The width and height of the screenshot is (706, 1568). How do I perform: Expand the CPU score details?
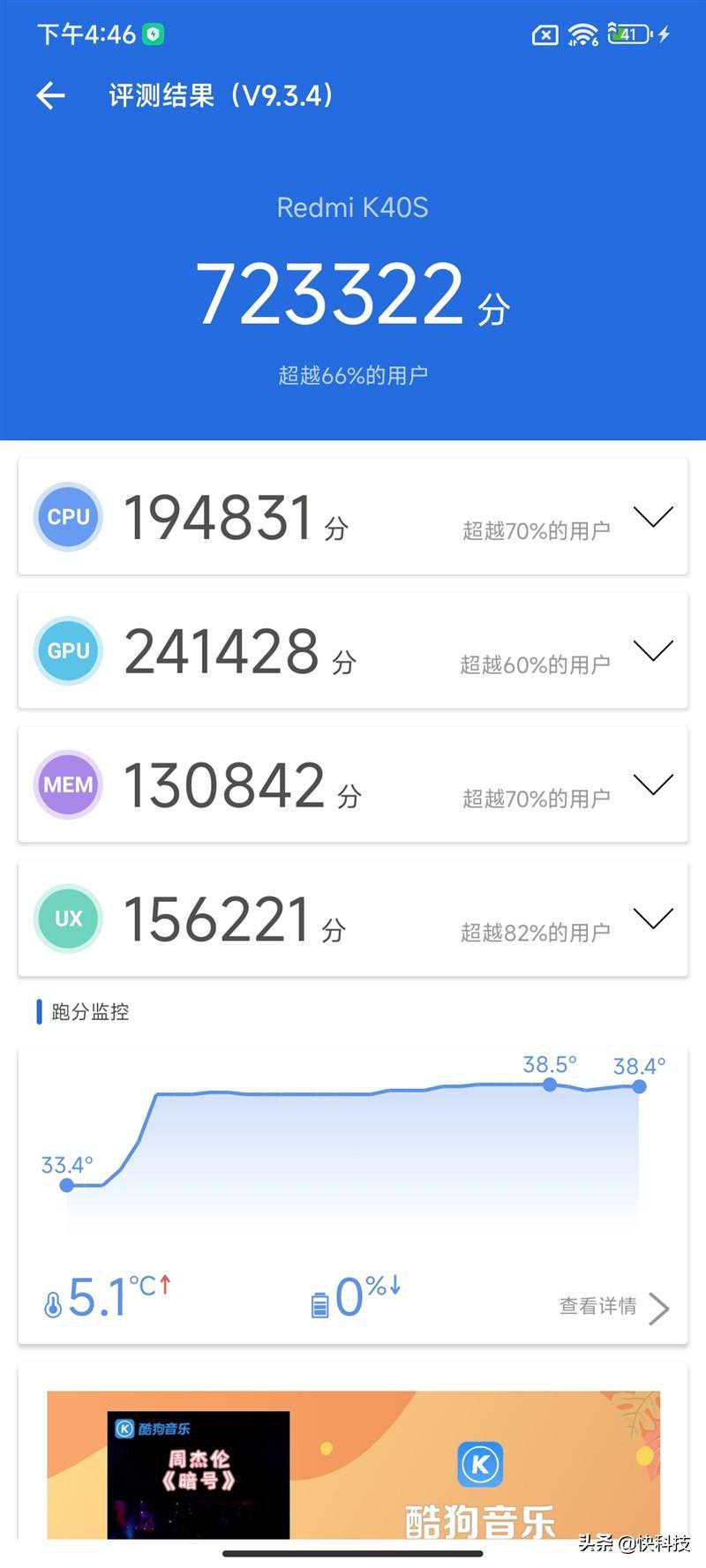(653, 517)
